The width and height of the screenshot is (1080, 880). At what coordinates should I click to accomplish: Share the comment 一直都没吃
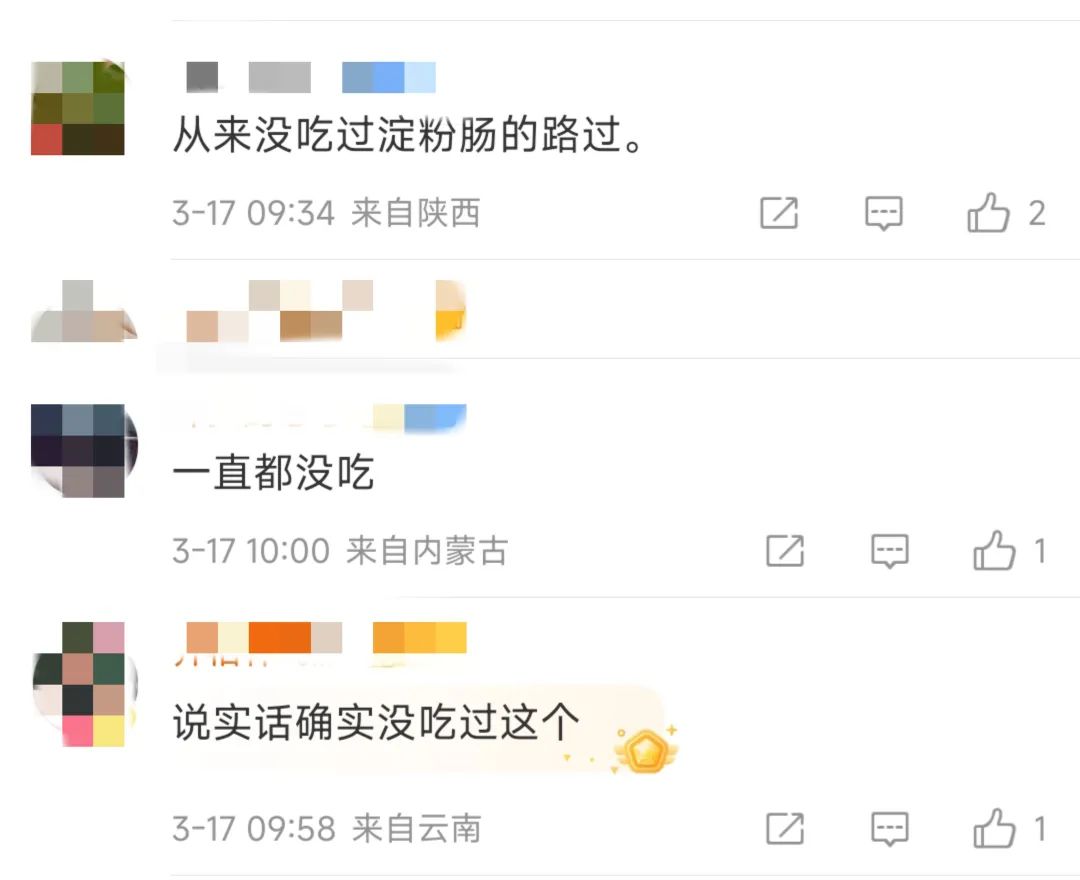785,551
